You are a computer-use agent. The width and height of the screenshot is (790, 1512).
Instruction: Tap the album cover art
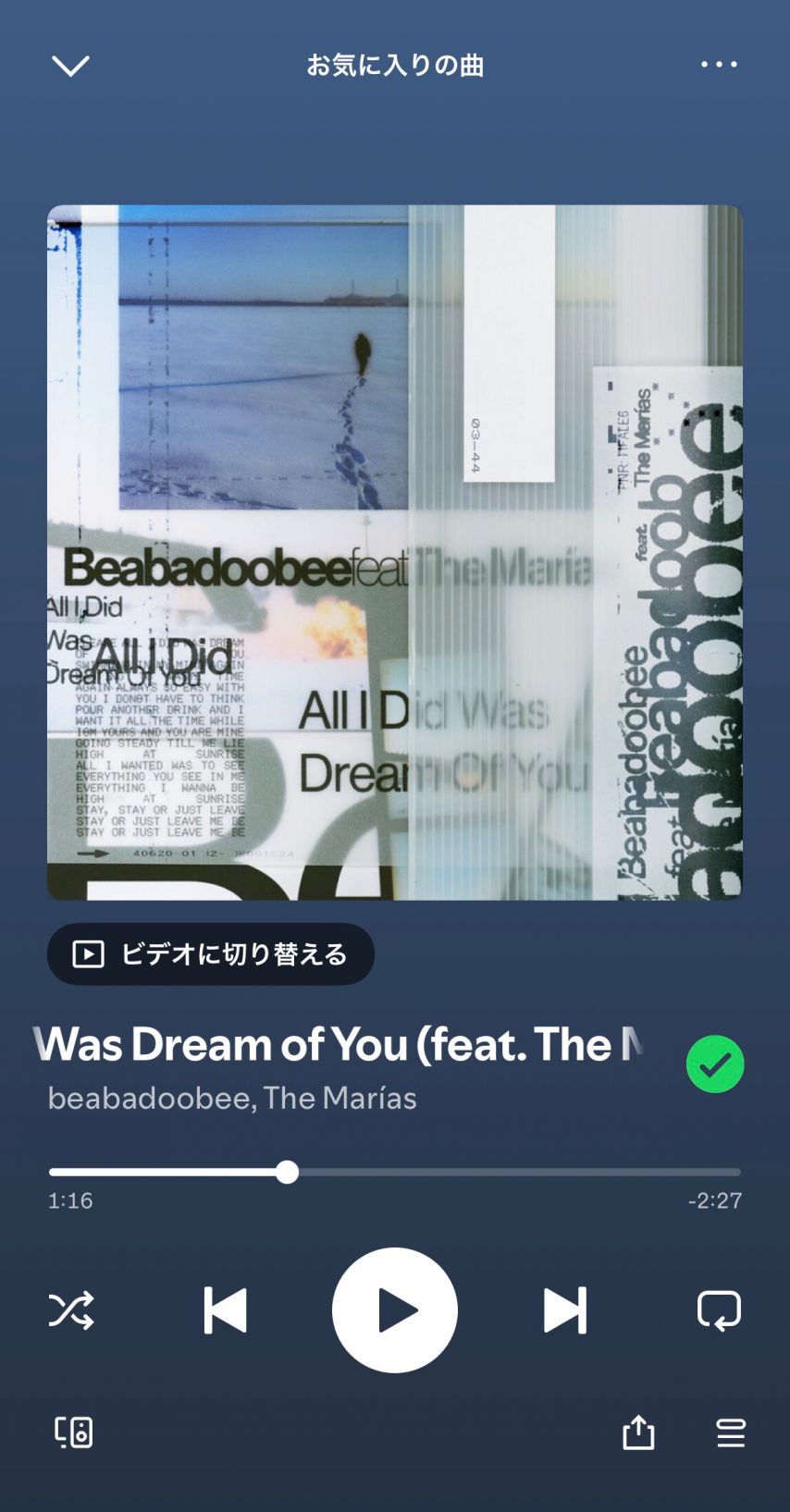click(395, 552)
